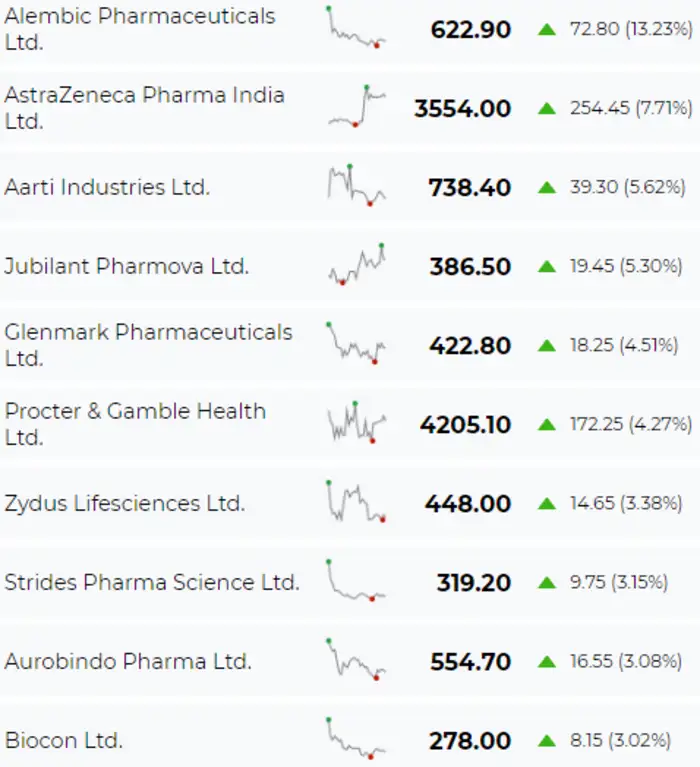Open Alembic Pharmaceuticals Ltd. stock details
This screenshot has height=767, width=700.
point(140,29)
